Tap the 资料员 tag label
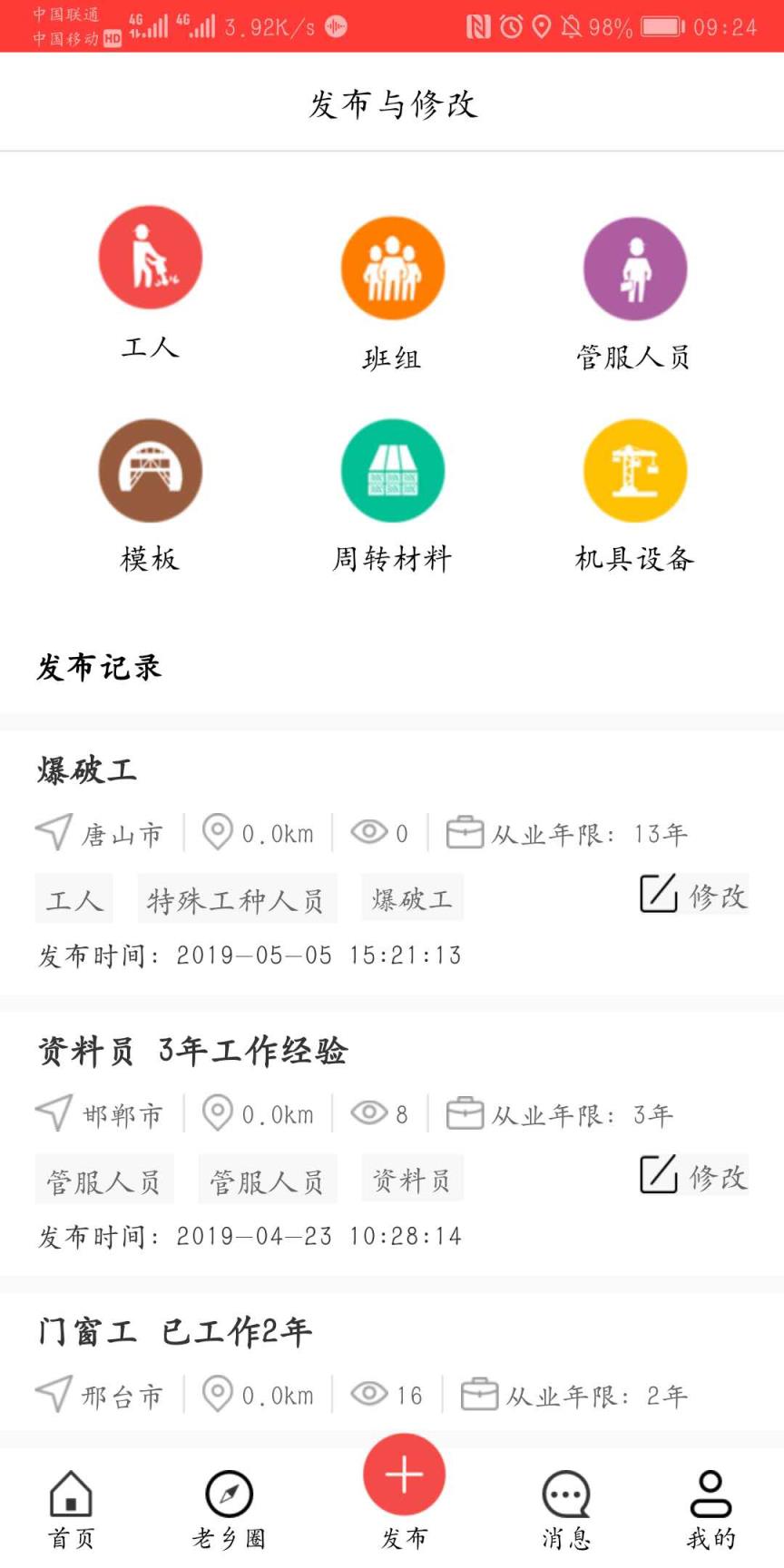The image size is (784, 1568). [412, 1178]
